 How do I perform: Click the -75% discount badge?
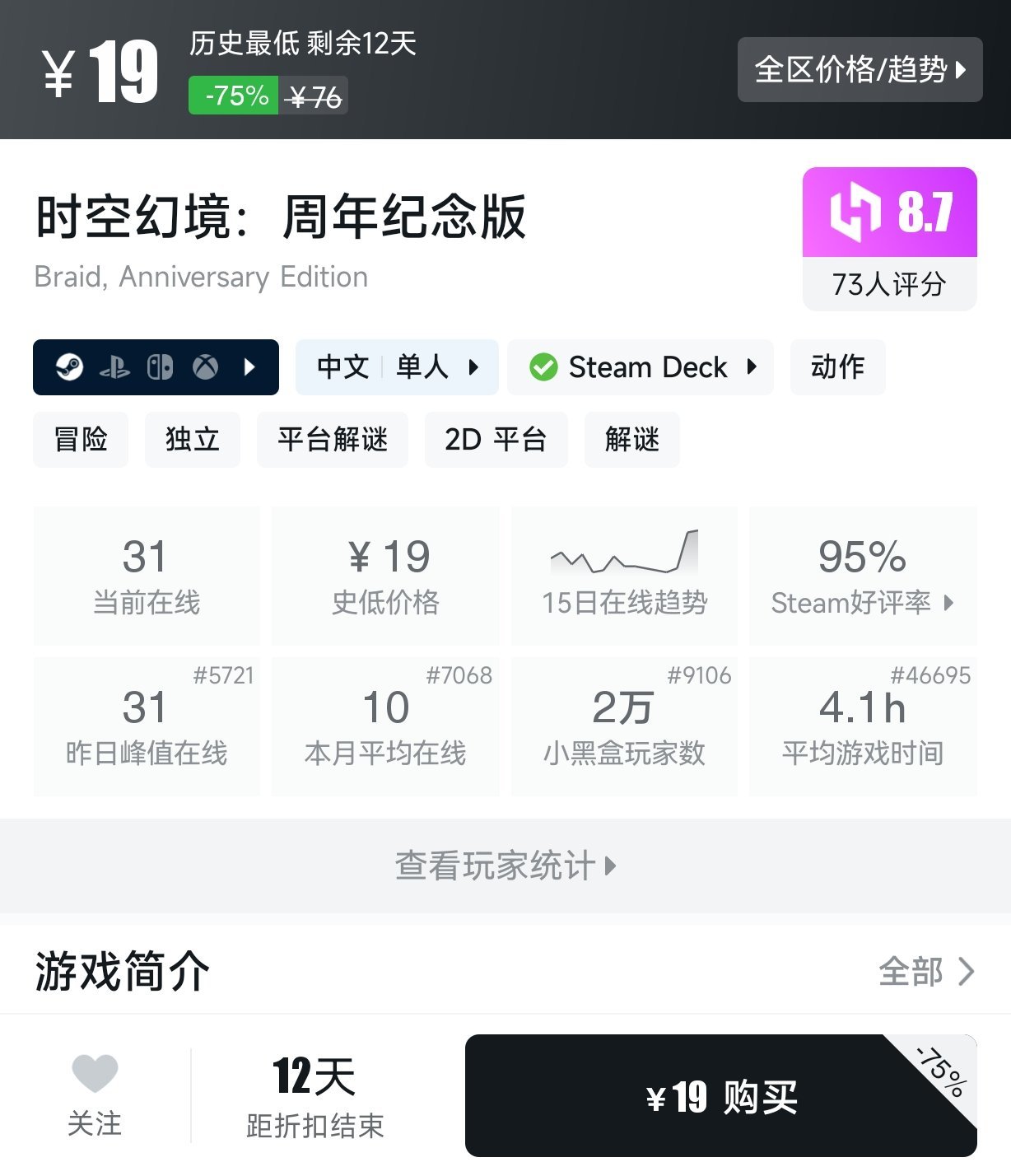tap(232, 95)
